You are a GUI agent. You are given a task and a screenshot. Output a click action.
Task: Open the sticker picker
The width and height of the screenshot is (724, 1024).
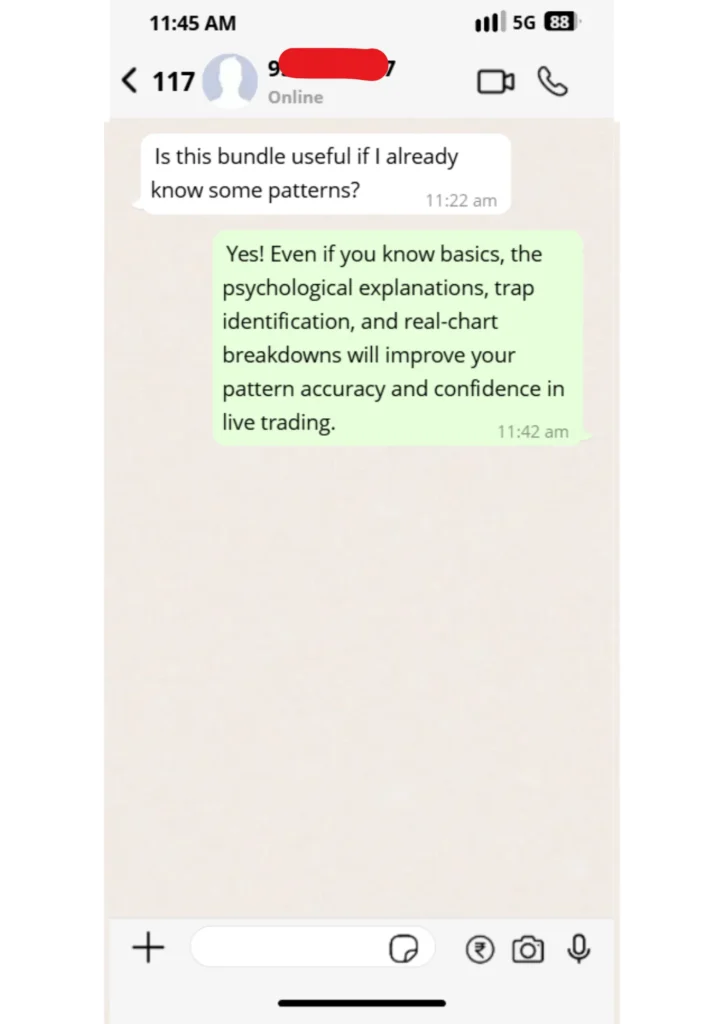click(x=403, y=949)
